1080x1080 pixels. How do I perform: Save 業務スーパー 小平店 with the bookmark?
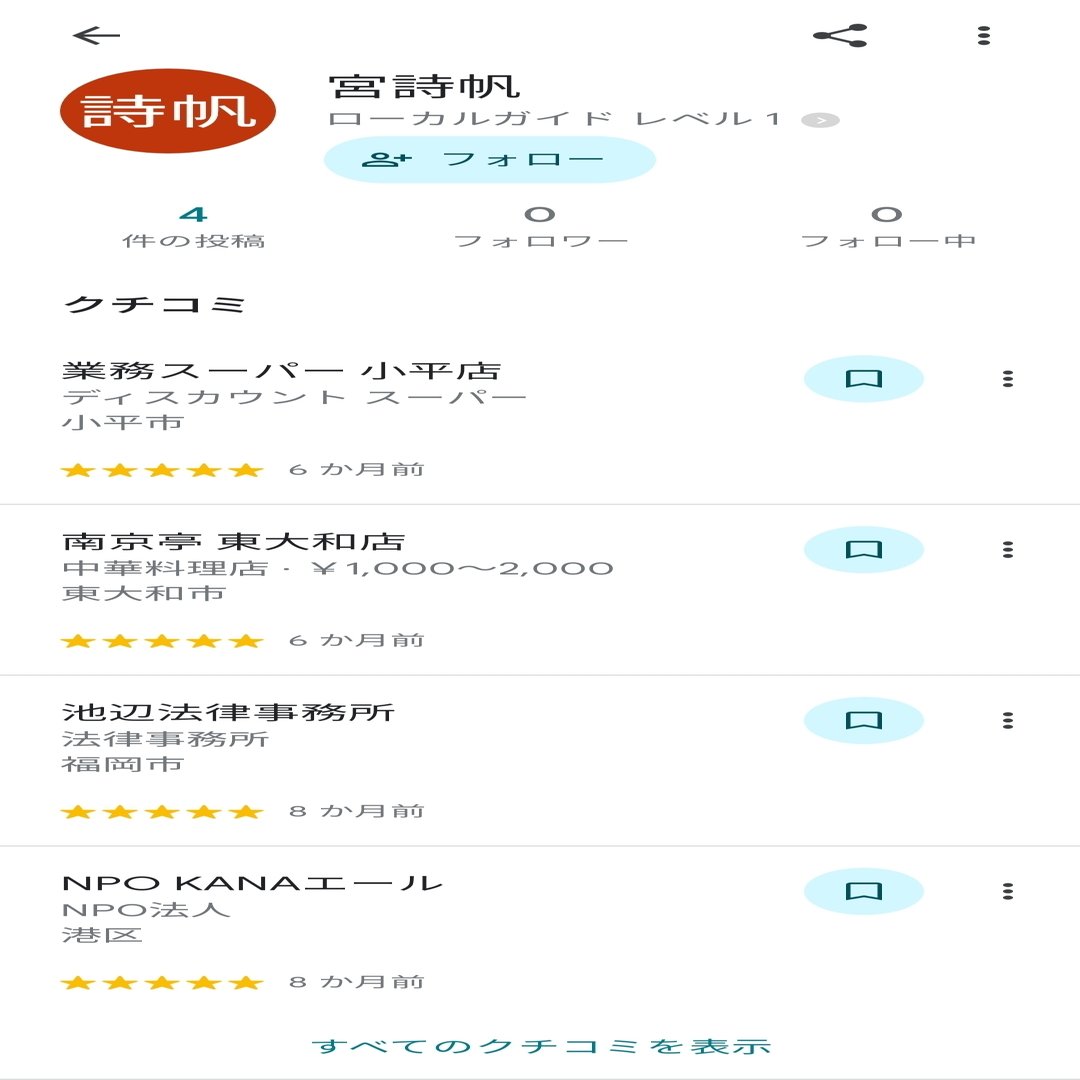pos(863,379)
